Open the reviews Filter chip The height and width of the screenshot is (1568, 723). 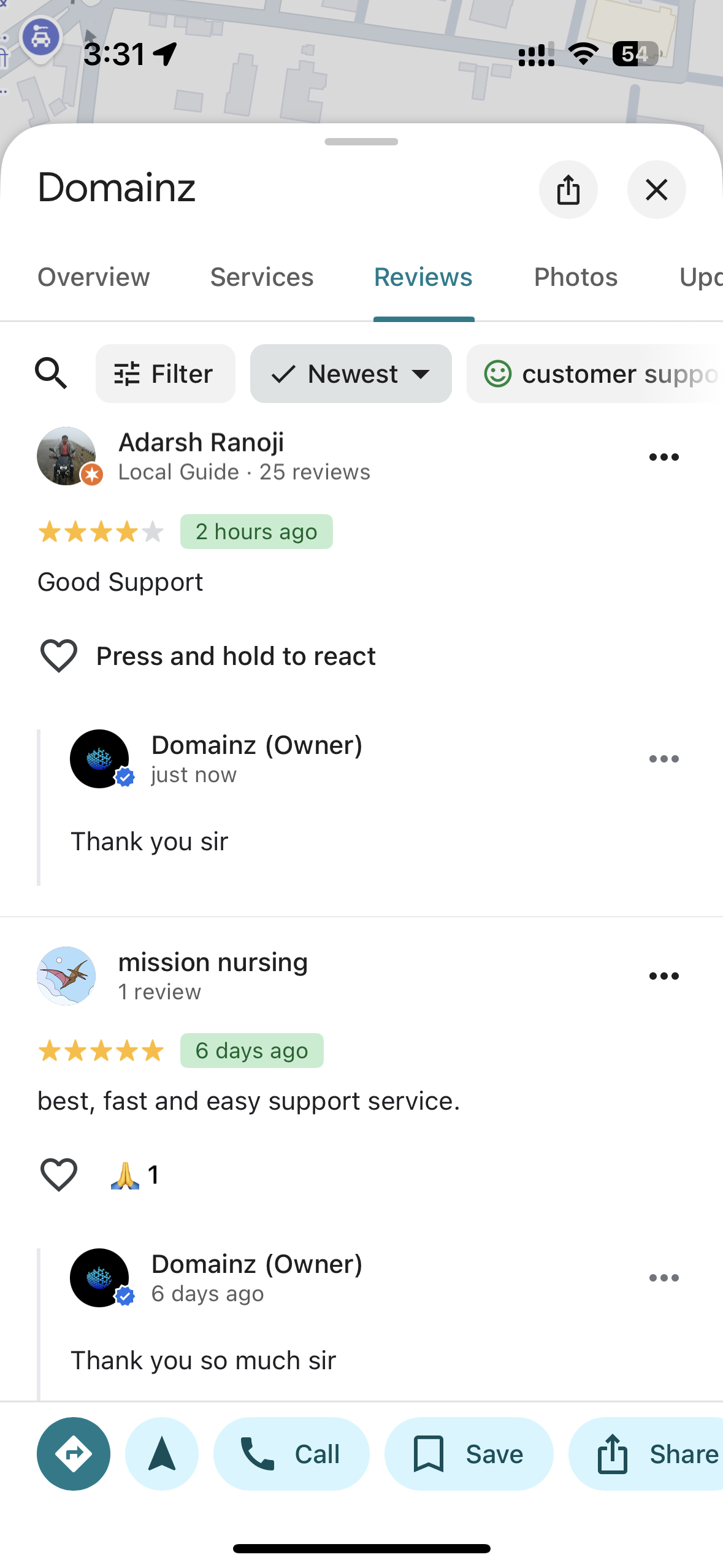click(165, 374)
